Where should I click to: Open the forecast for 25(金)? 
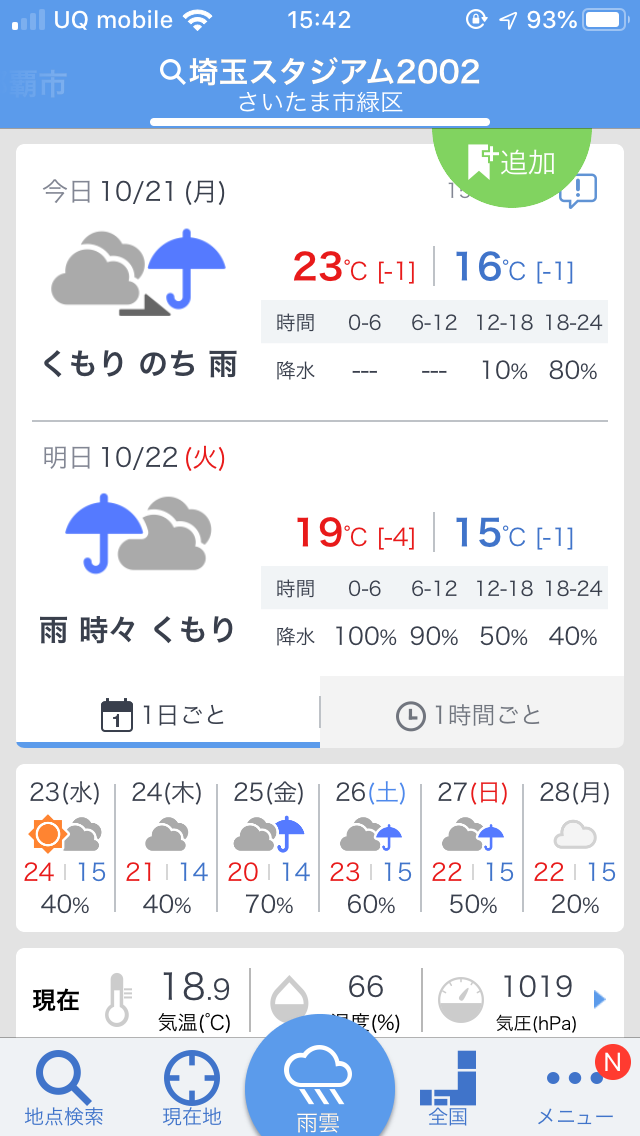[269, 846]
